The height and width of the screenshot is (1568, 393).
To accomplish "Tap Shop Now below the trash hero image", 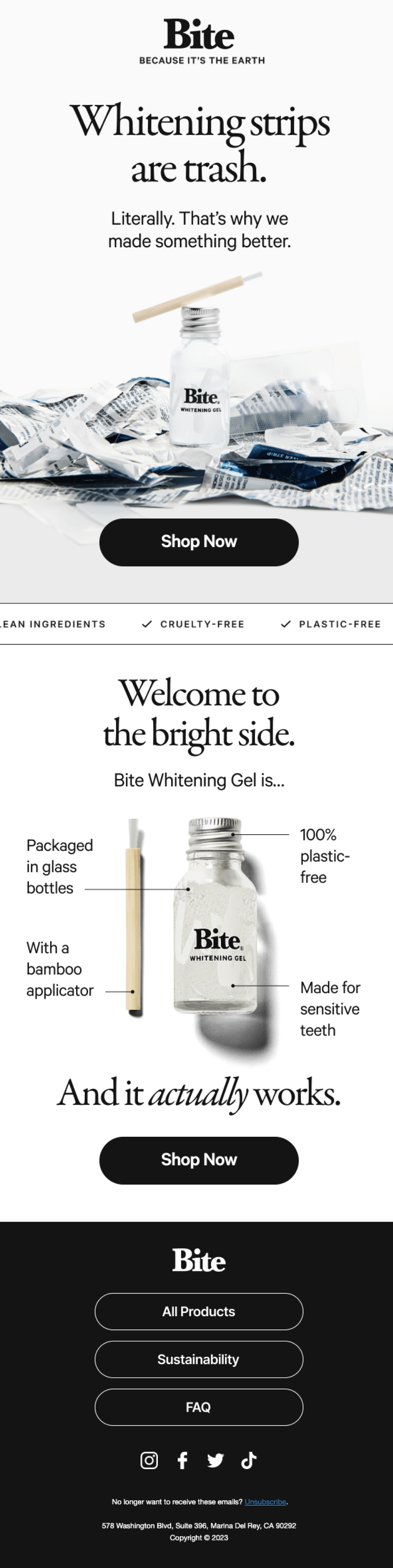I will click(x=198, y=542).
